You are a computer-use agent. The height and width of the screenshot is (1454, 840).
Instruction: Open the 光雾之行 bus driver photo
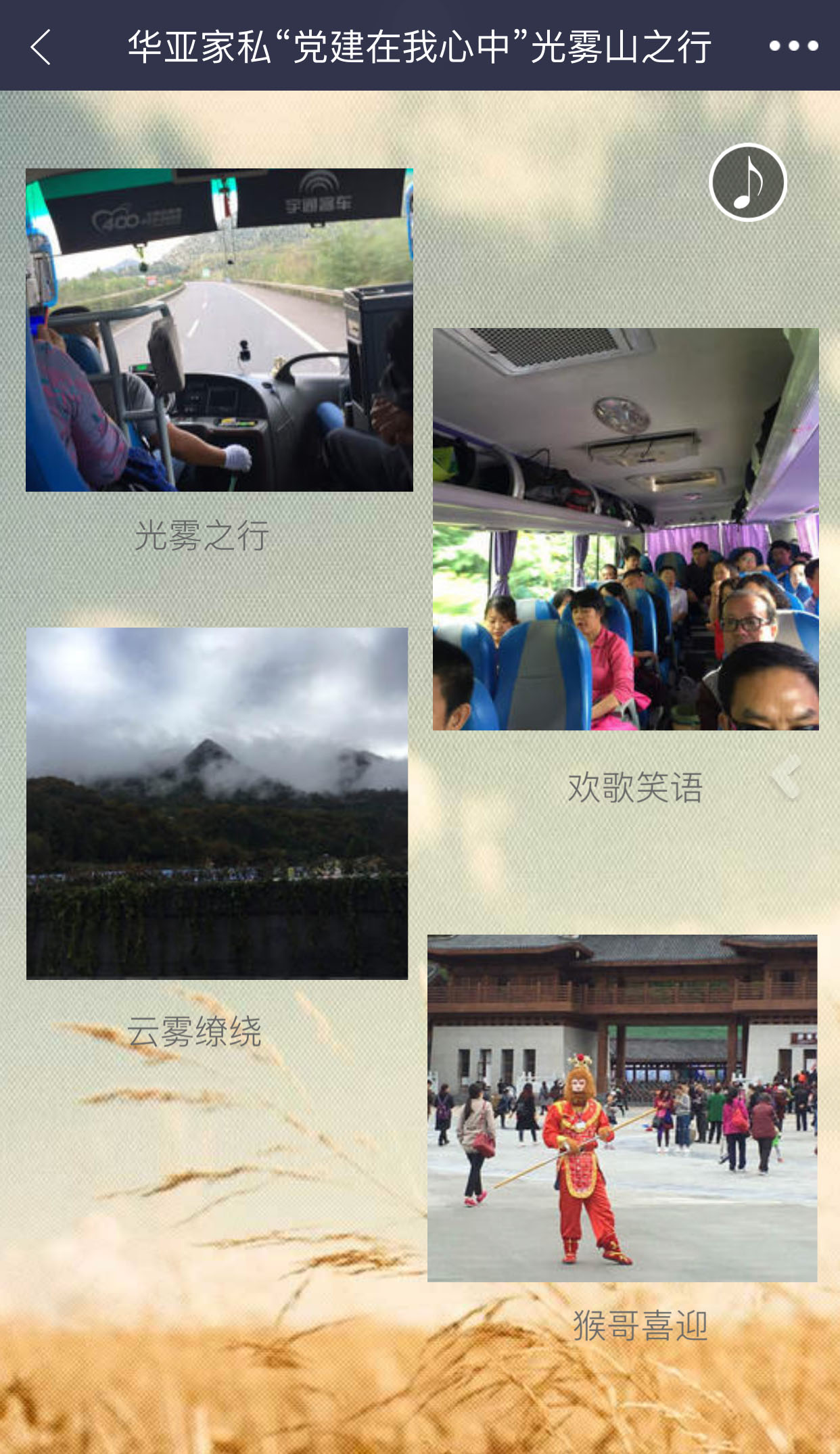(x=219, y=330)
